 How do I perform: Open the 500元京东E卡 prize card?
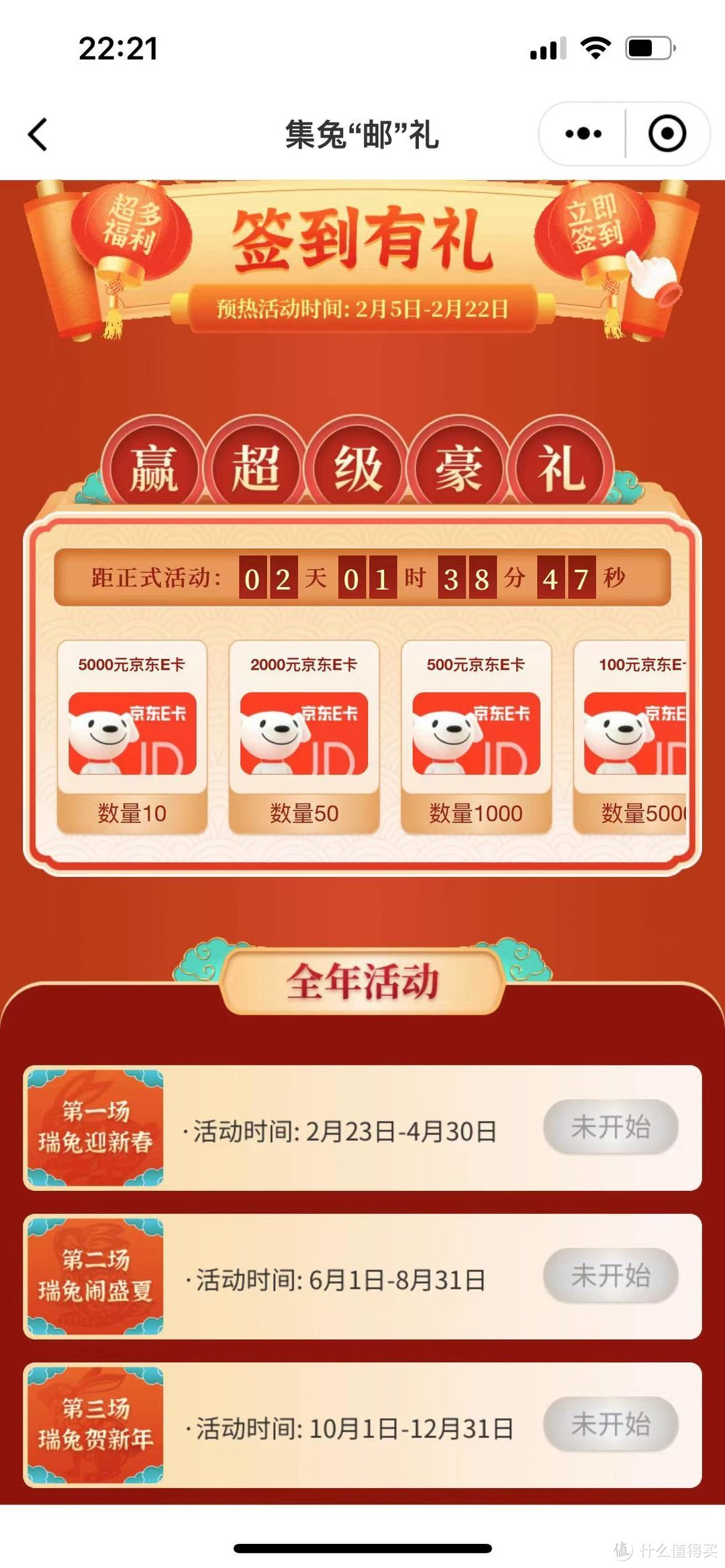tap(476, 737)
